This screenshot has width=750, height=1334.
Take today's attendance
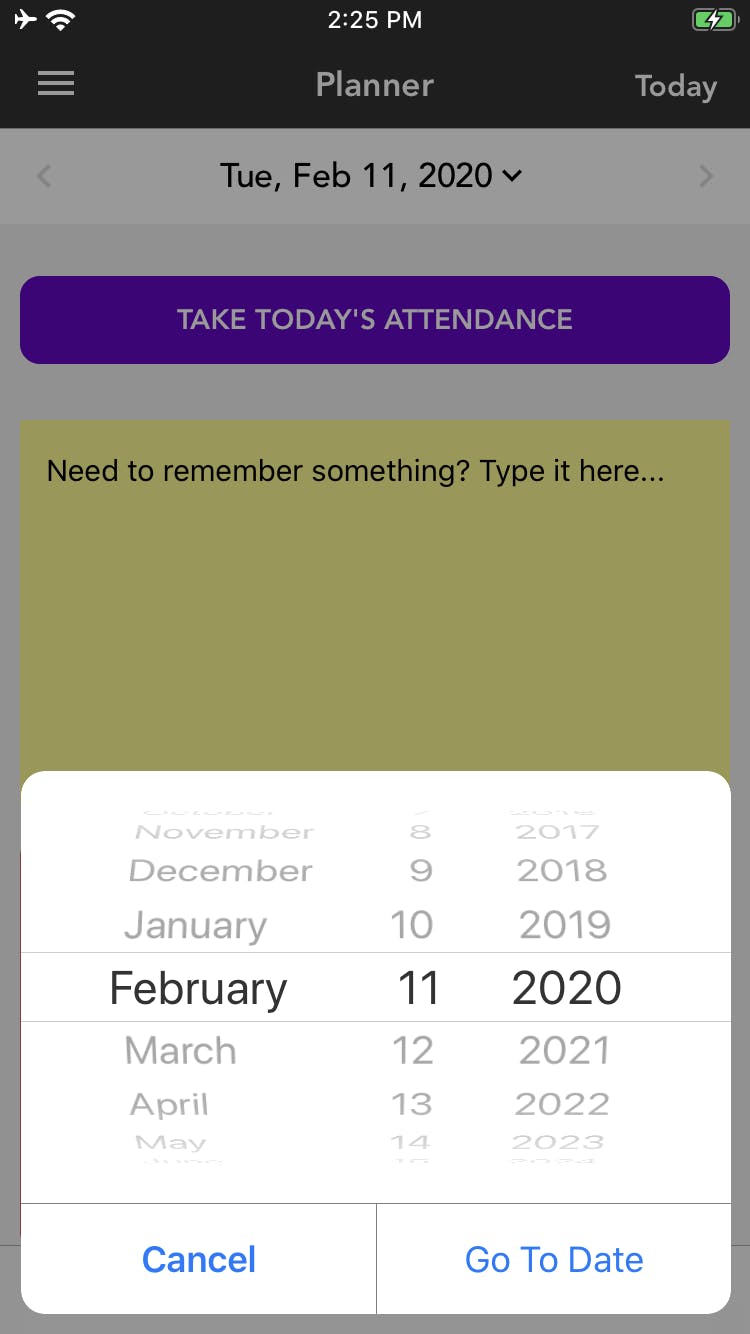(x=375, y=320)
